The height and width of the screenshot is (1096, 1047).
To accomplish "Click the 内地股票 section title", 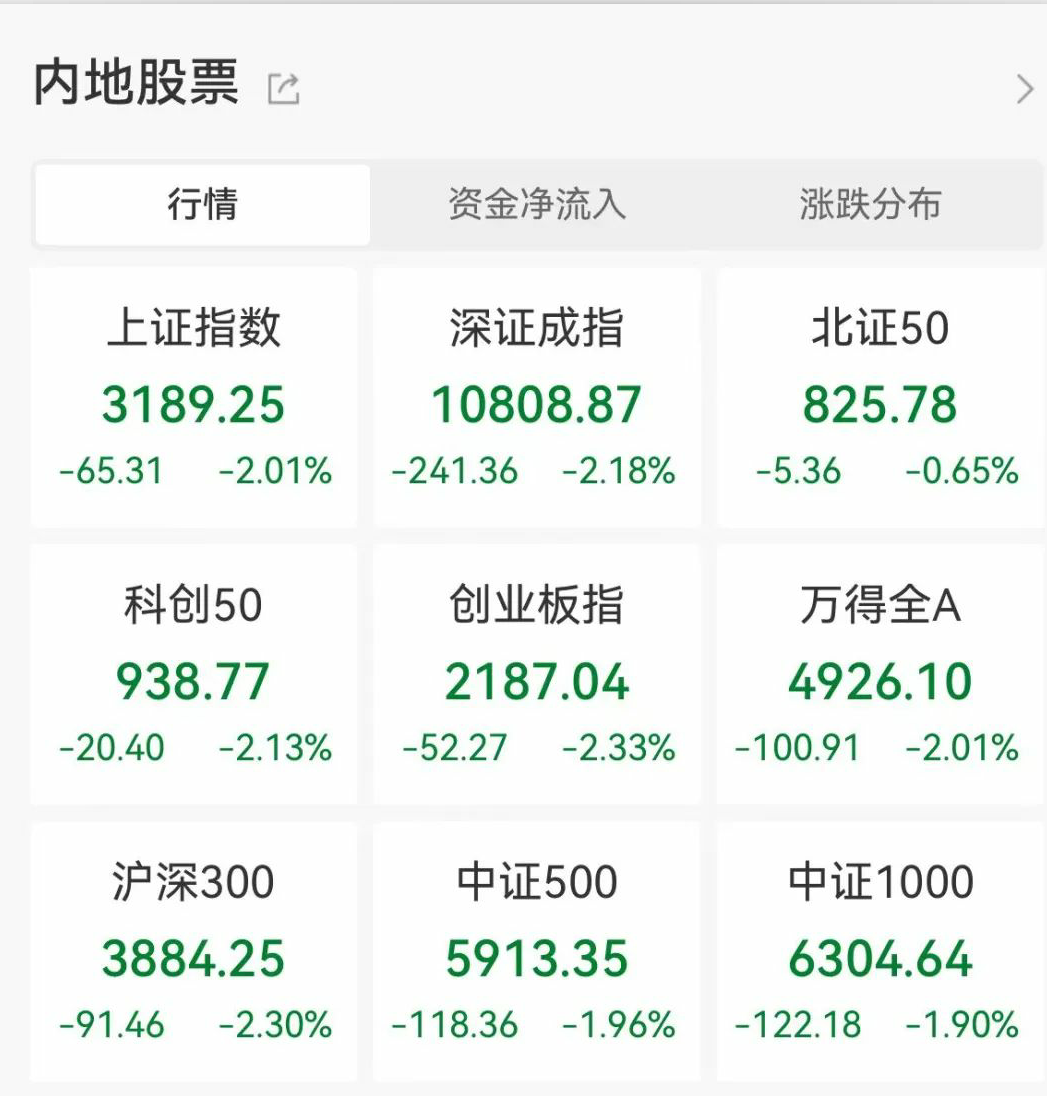I will coord(135,86).
